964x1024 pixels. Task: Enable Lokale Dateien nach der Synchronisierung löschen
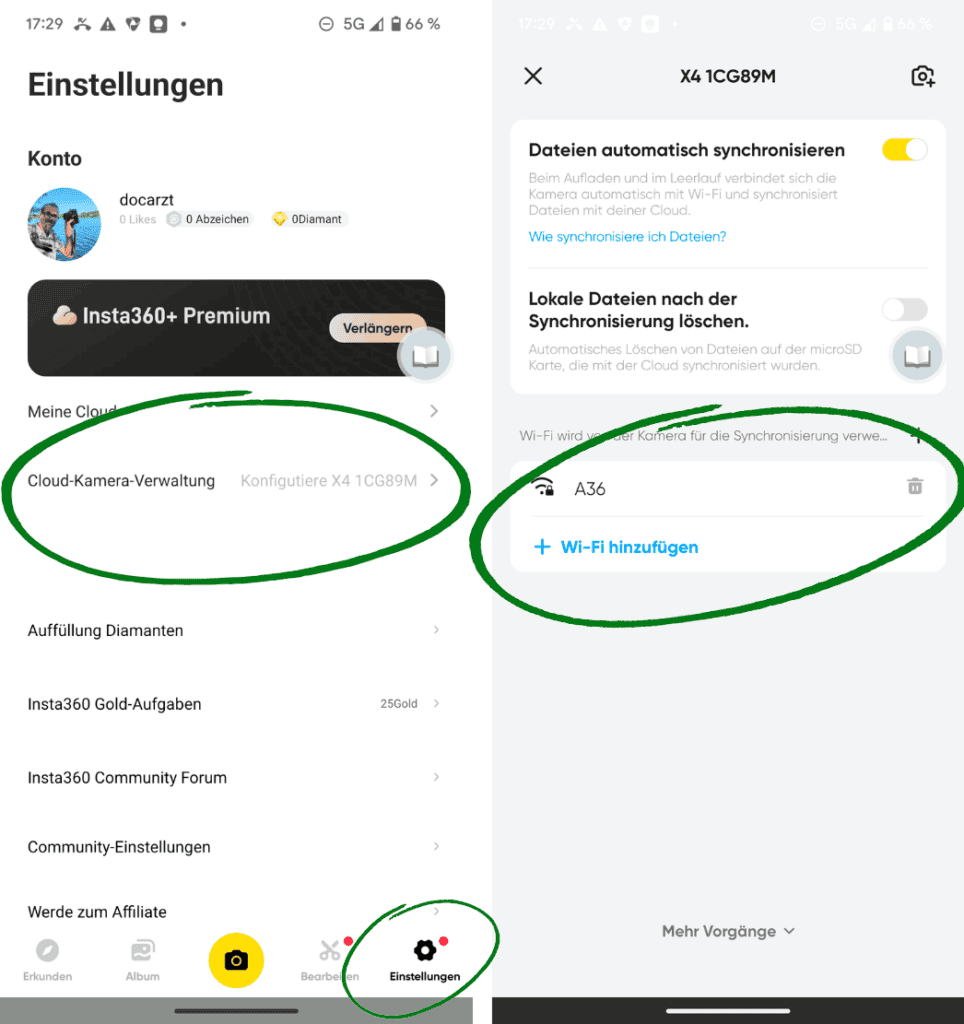[x=904, y=310]
